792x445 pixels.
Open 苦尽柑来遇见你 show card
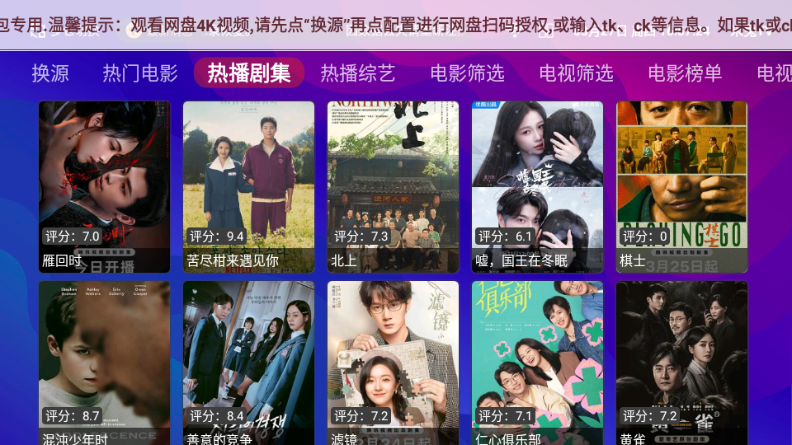coord(248,187)
